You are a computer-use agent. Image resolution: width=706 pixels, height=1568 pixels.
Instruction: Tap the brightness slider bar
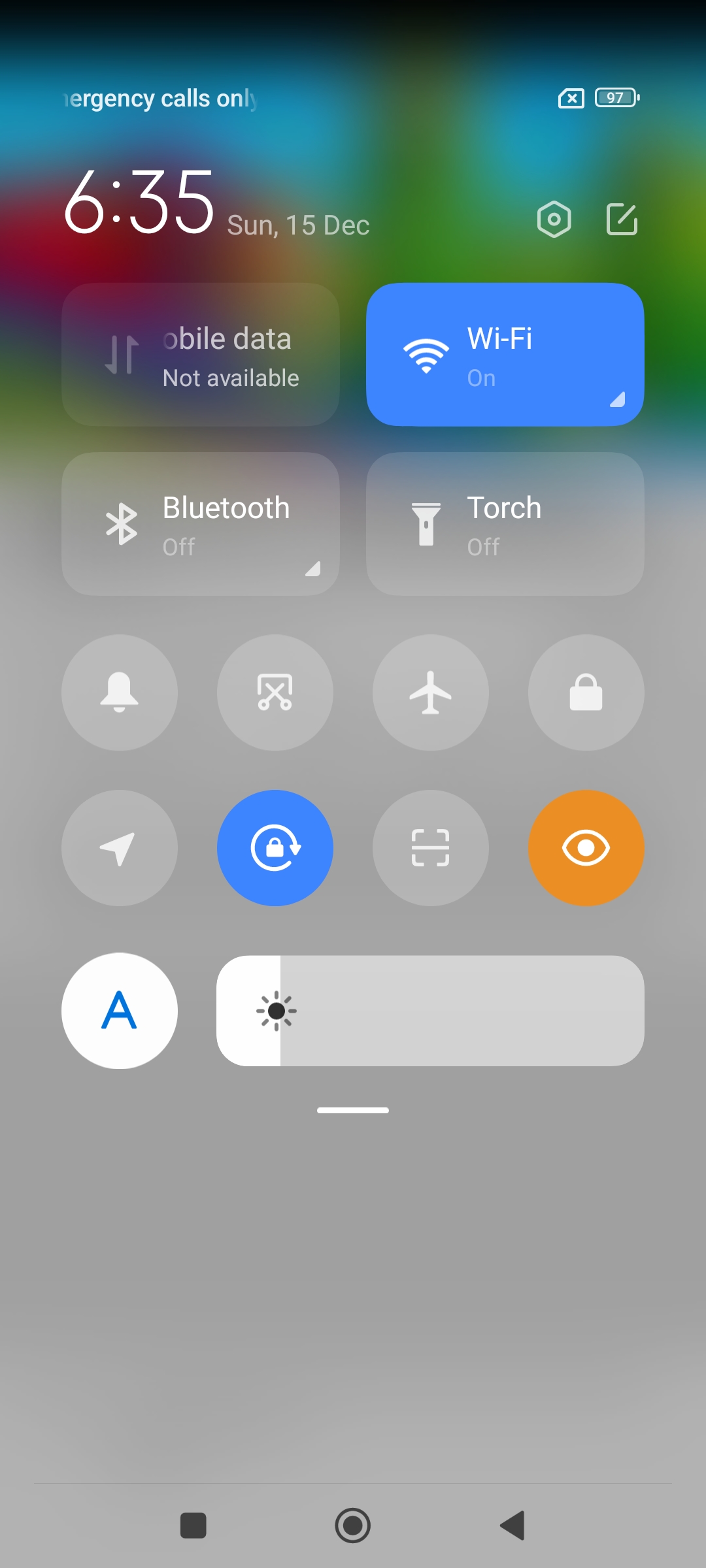click(430, 1011)
